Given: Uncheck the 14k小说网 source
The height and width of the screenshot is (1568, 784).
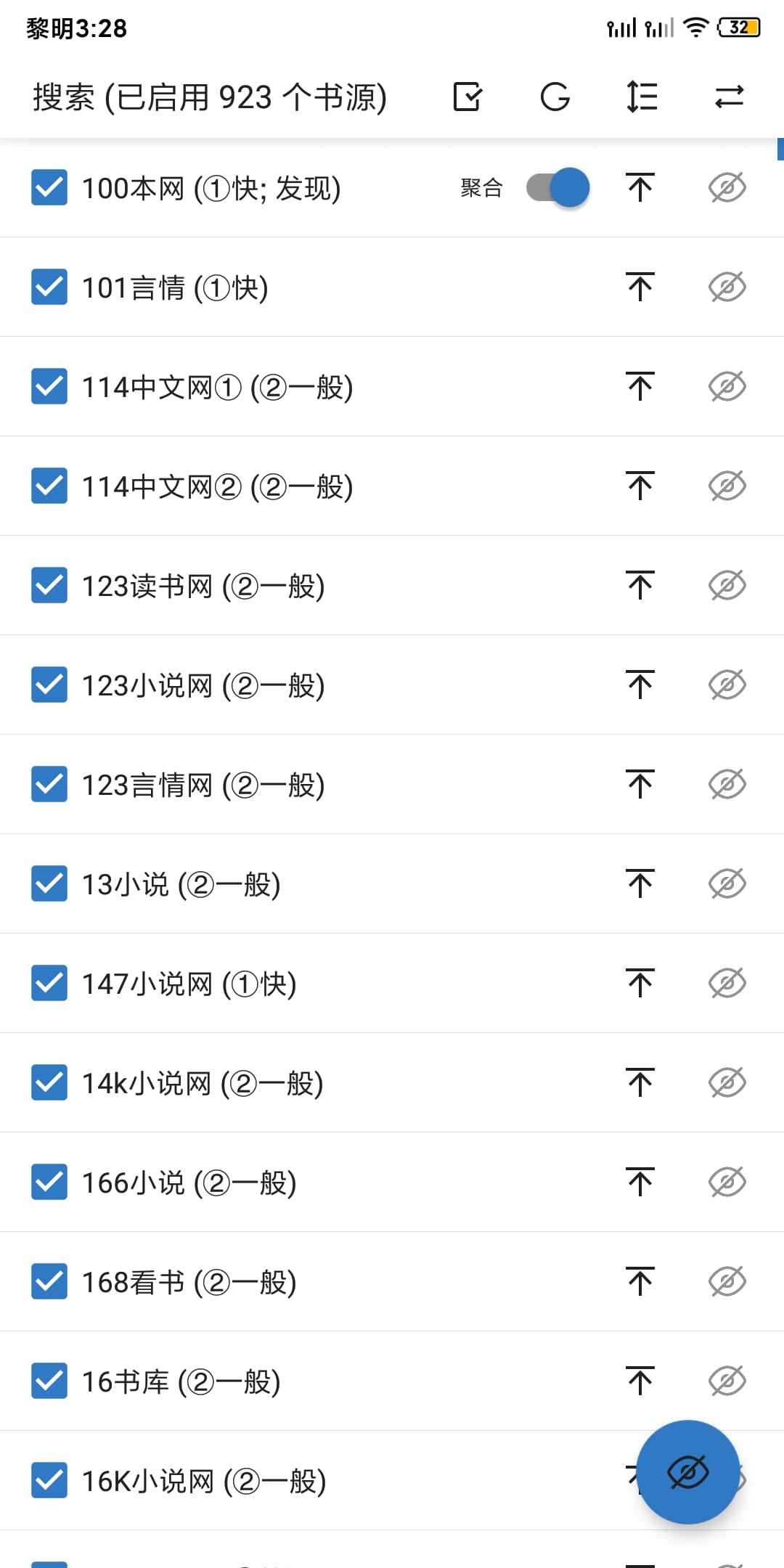Looking at the screenshot, I should pos(49,1083).
